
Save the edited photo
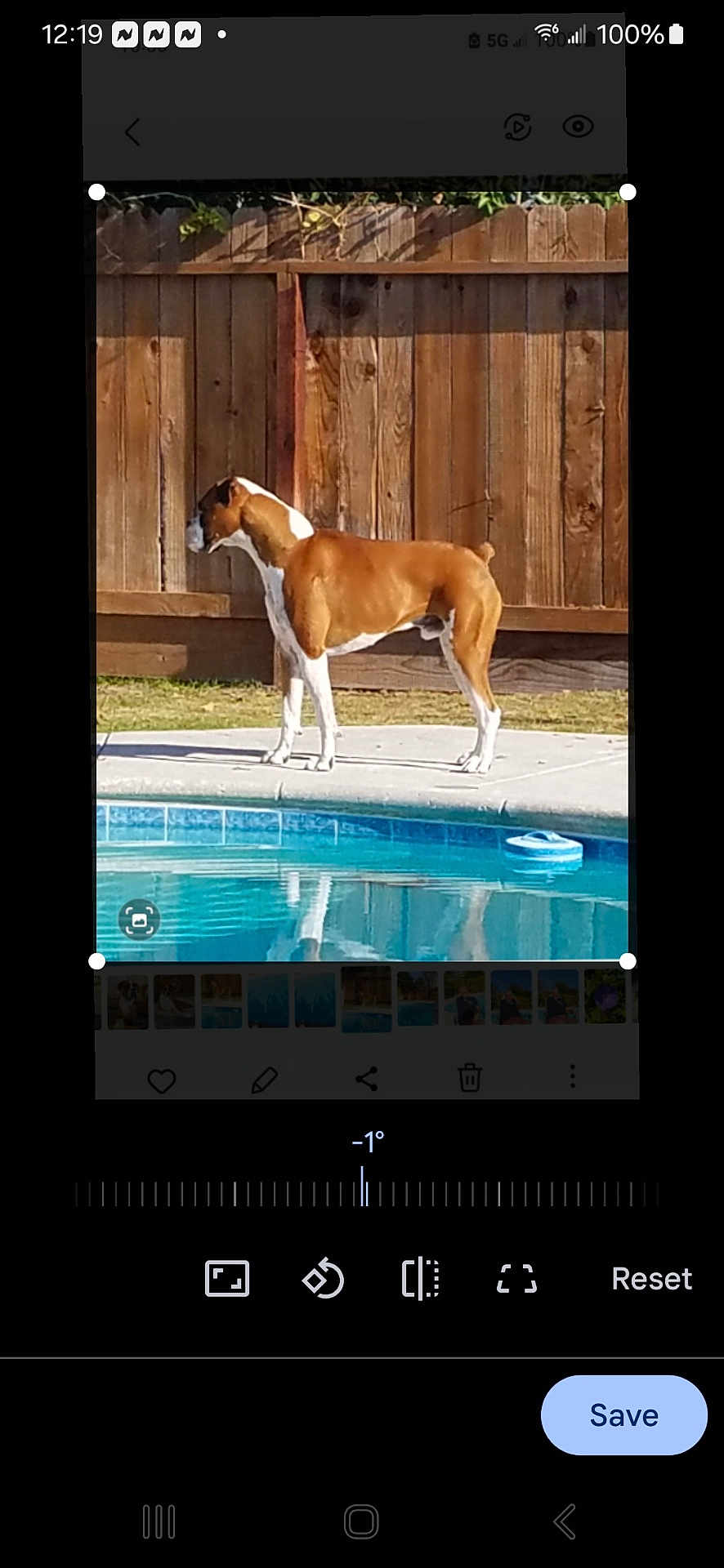click(623, 1415)
